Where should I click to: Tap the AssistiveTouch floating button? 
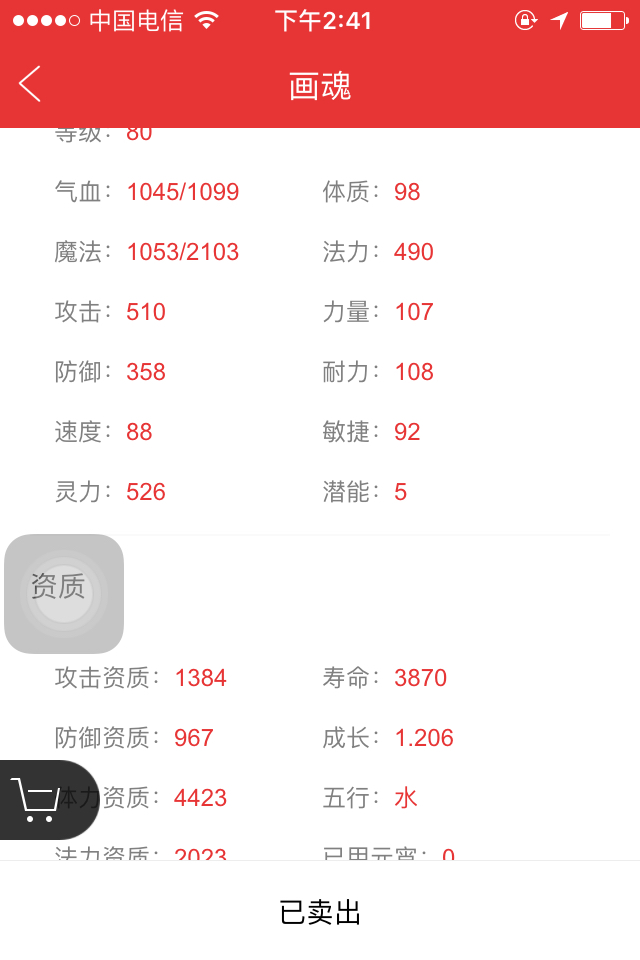click(64, 594)
